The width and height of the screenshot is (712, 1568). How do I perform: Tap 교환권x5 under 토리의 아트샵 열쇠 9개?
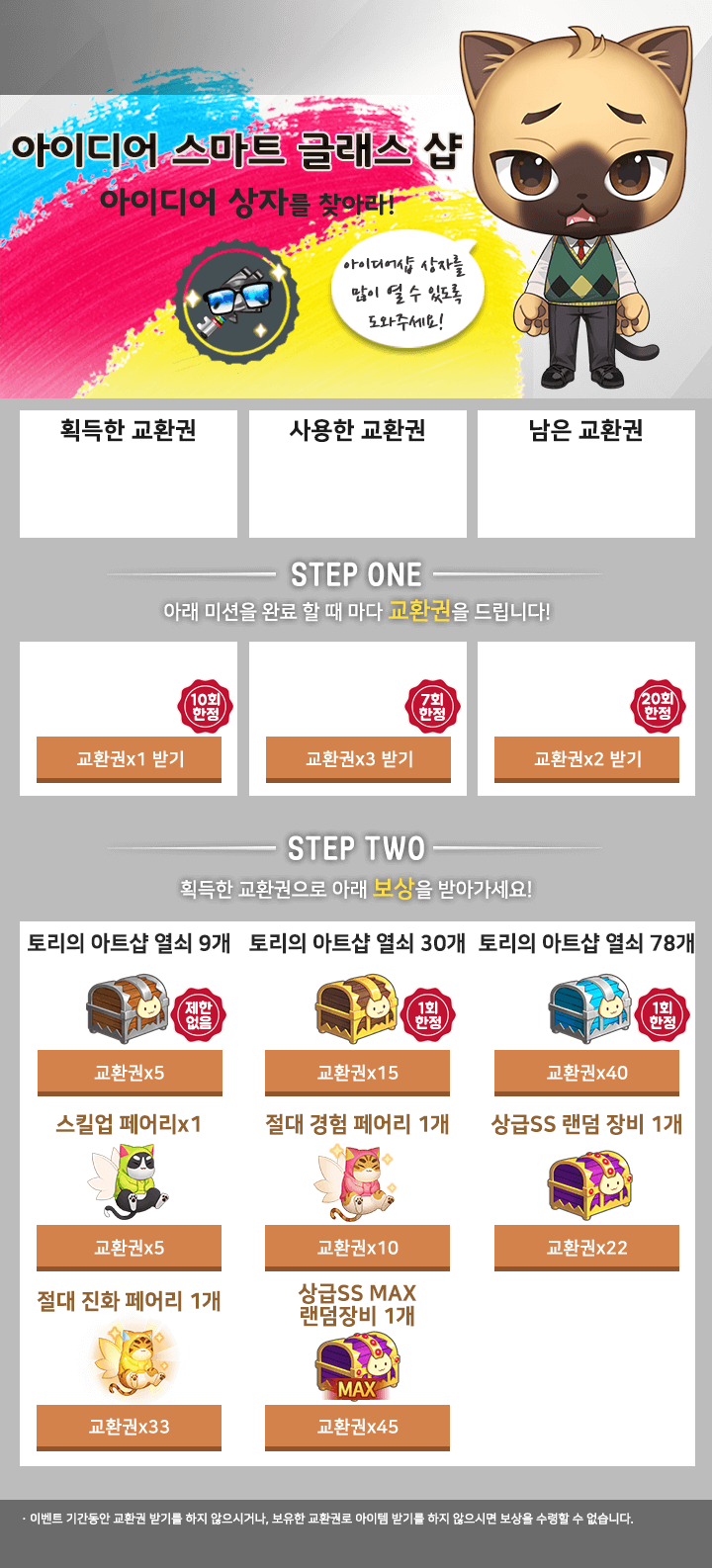pos(129,1073)
